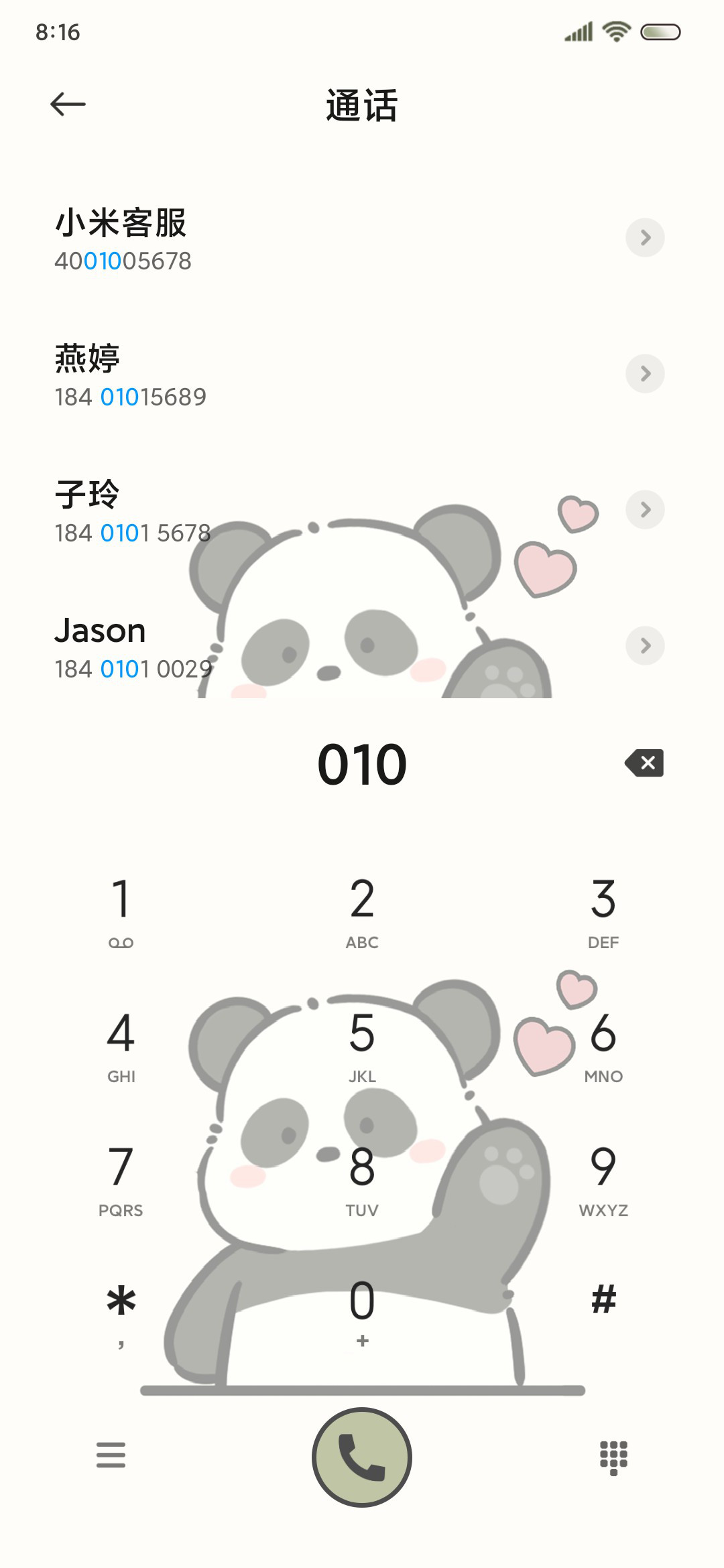Image resolution: width=724 pixels, height=1568 pixels.
Task: Start the call with green phone button
Action: click(362, 1457)
